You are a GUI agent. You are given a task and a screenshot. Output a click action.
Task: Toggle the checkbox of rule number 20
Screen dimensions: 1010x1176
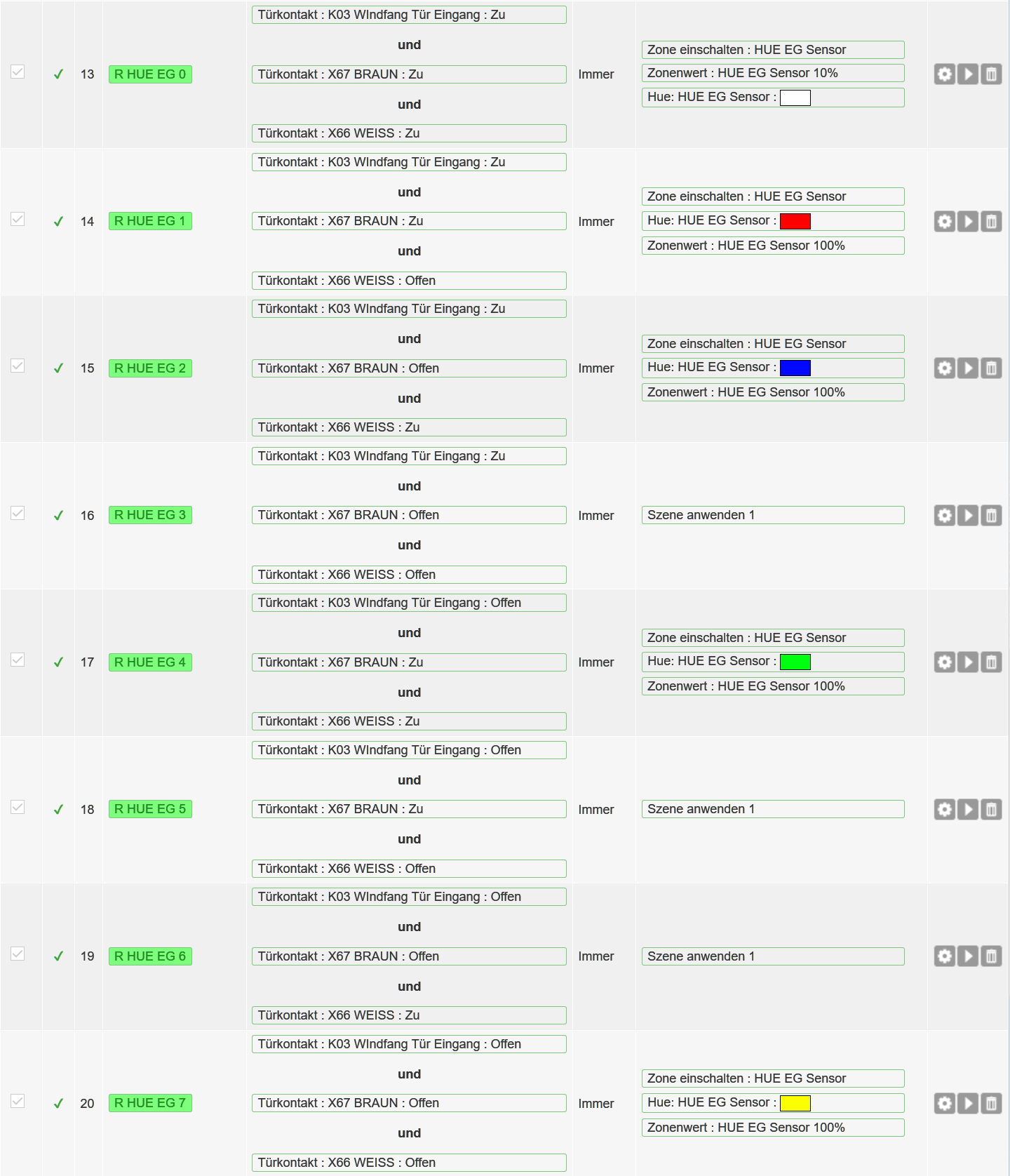(18, 1101)
